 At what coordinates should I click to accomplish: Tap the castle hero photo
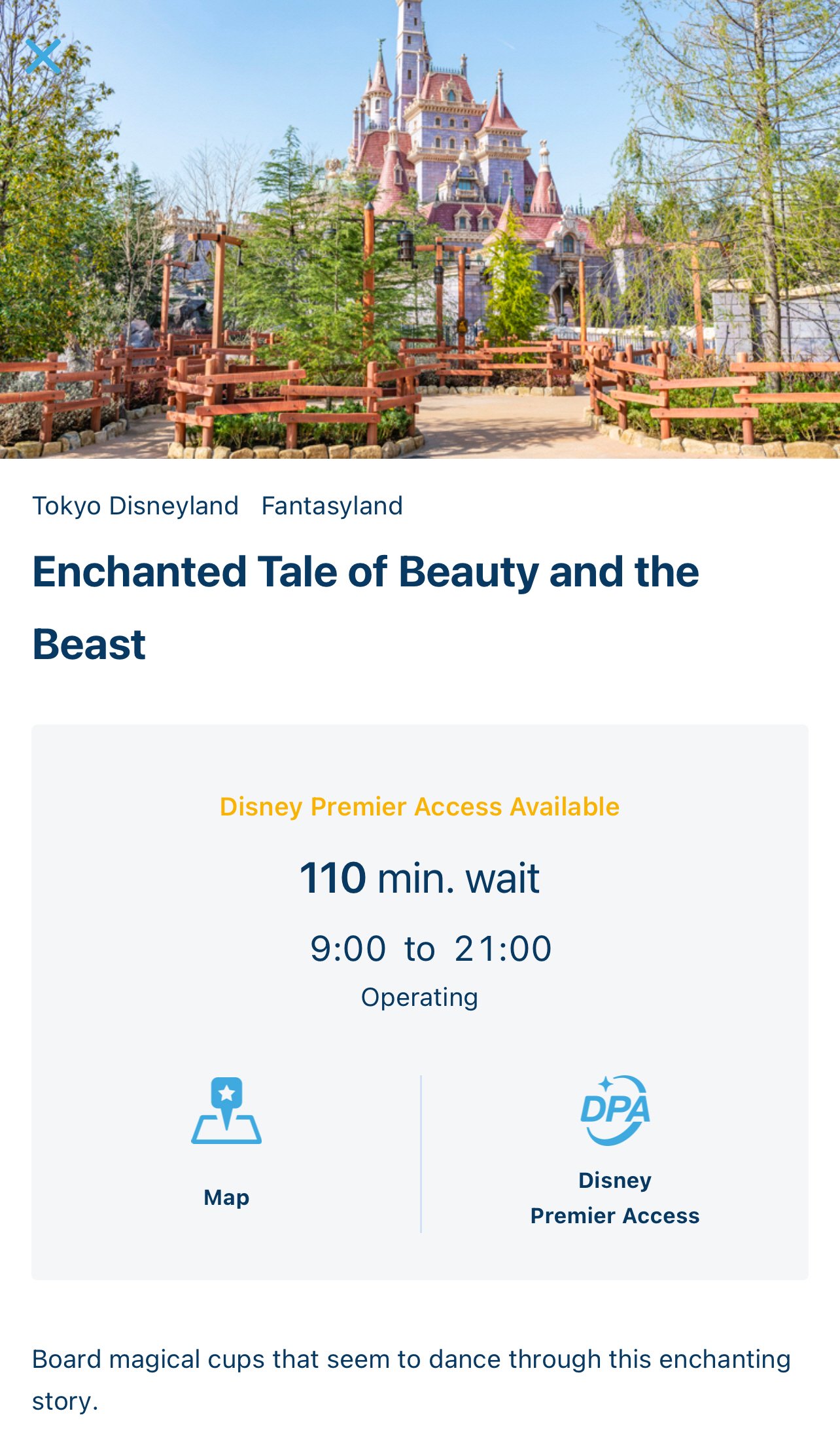420,229
